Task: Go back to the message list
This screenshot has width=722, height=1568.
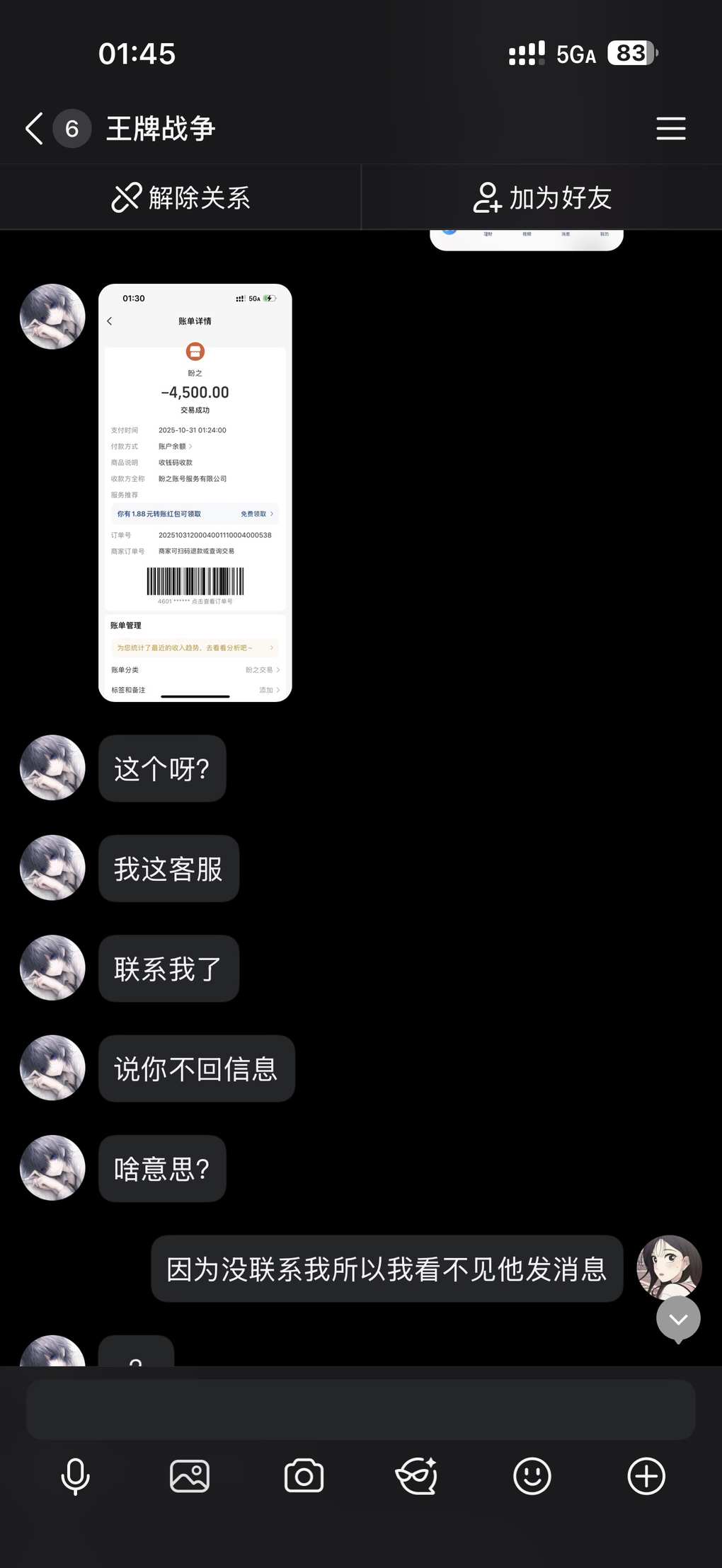Action: point(34,129)
